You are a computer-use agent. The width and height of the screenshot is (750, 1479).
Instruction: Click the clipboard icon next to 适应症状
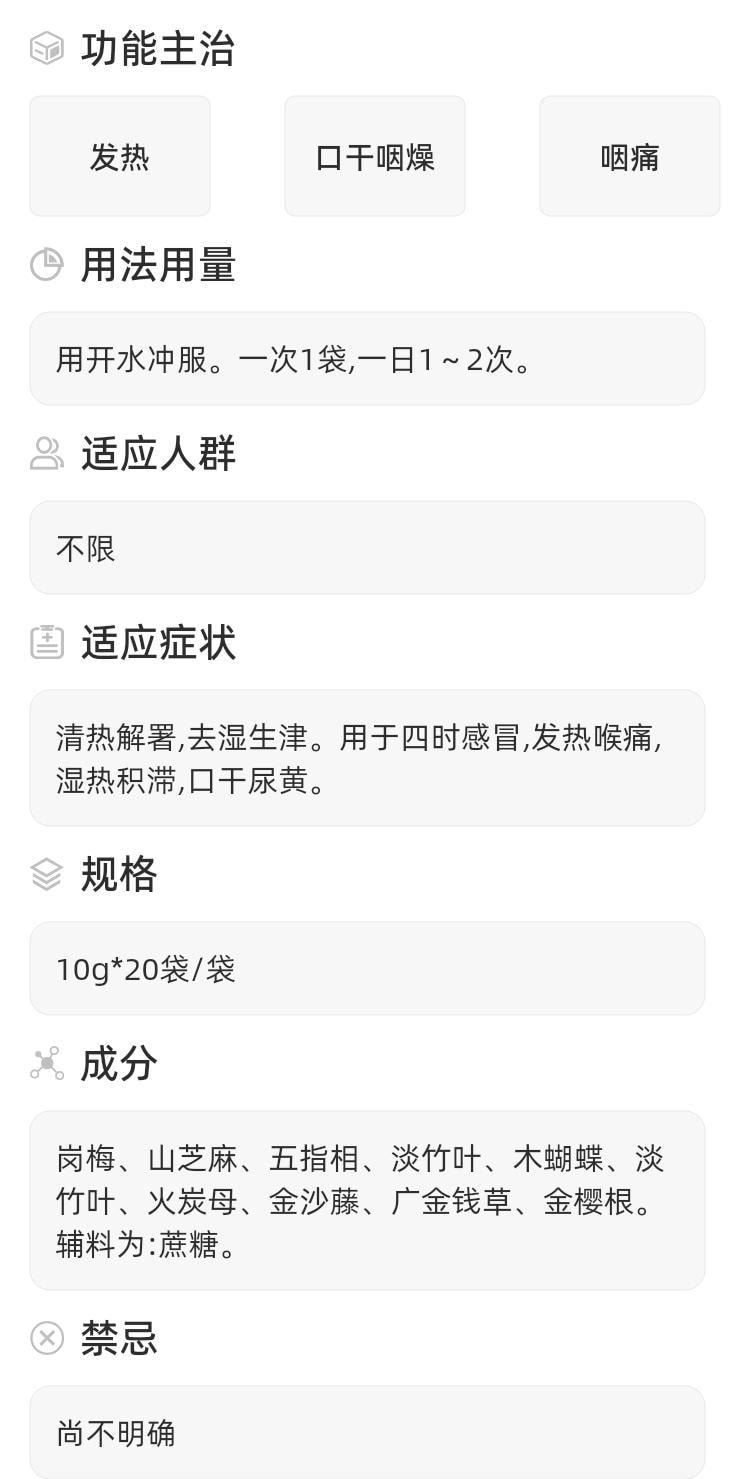click(45, 643)
